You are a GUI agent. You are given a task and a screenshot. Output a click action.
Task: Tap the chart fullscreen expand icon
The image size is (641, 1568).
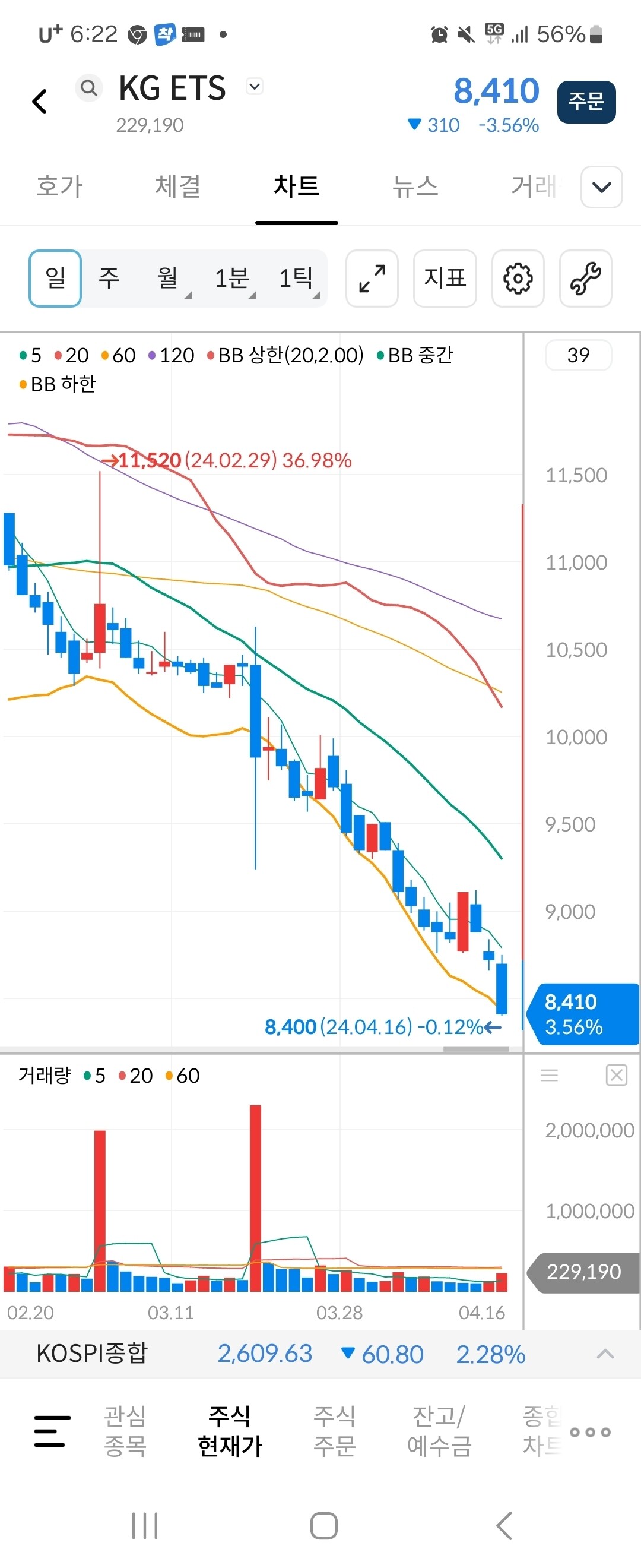click(x=372, y=279)
